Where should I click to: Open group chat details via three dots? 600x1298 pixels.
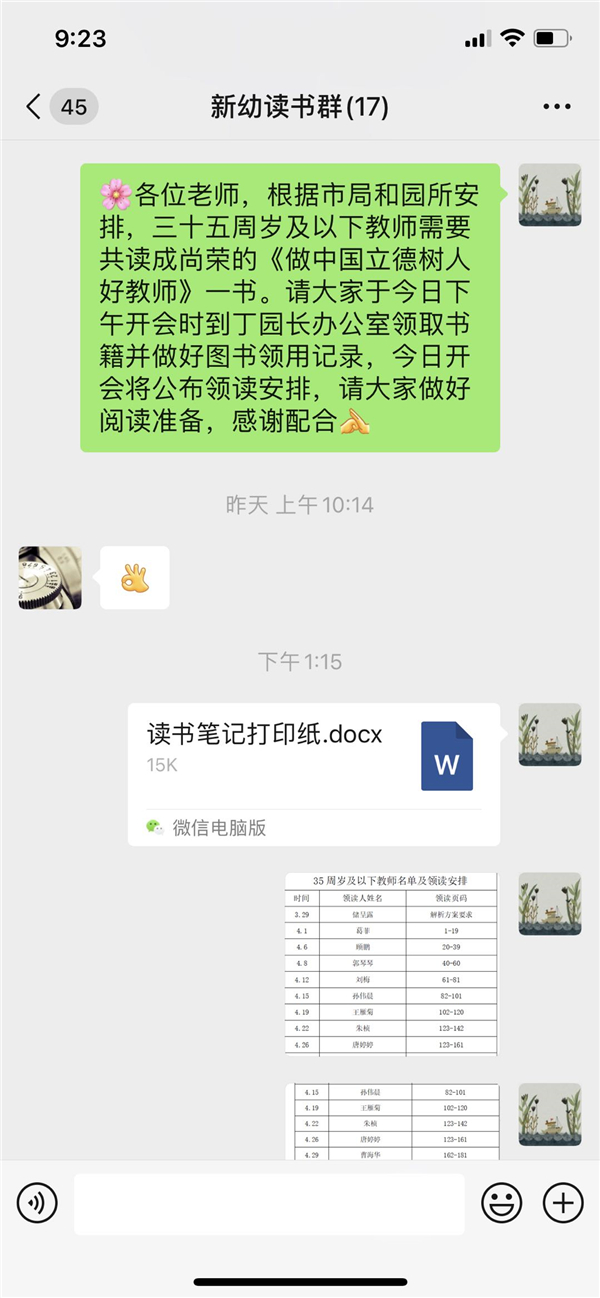click(x=556, y=107)
